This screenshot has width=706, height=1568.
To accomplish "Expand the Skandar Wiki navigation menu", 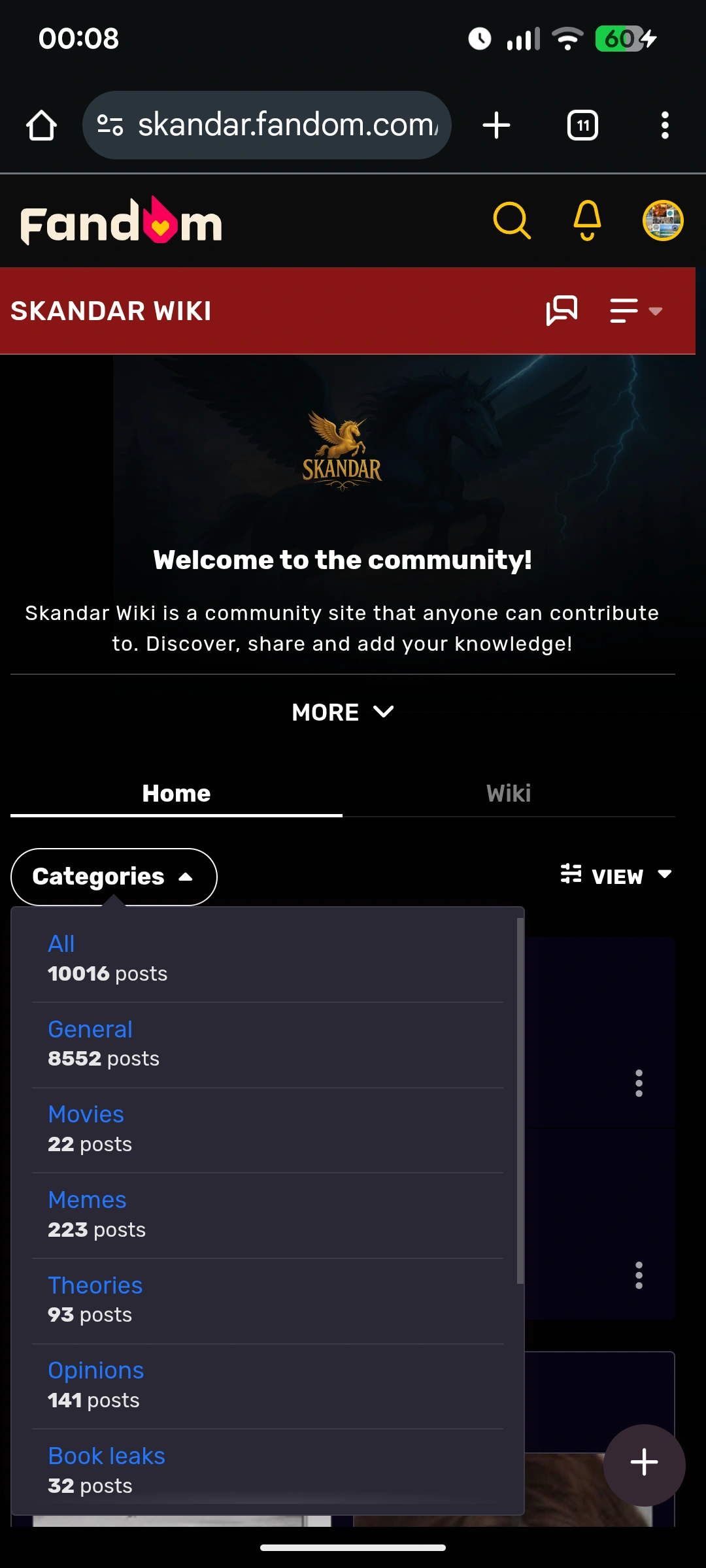I will 635,311.
